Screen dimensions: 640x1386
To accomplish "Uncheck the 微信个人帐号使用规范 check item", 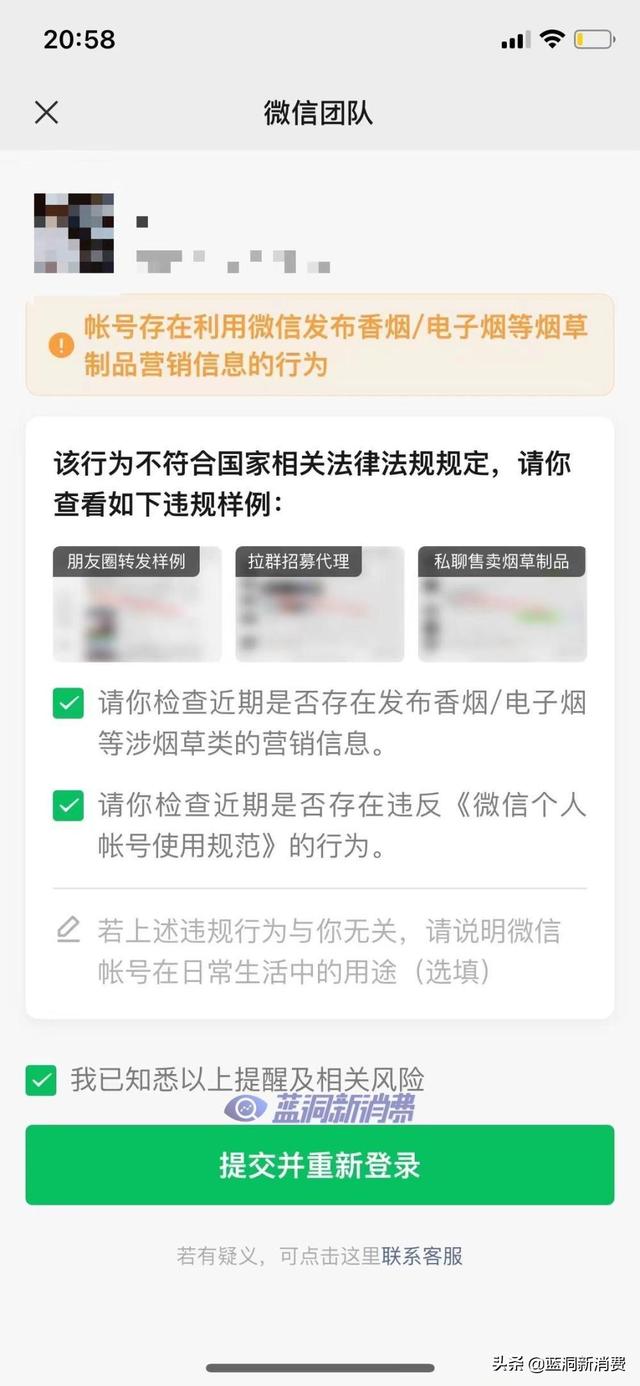I will click(x=68, y=805).
